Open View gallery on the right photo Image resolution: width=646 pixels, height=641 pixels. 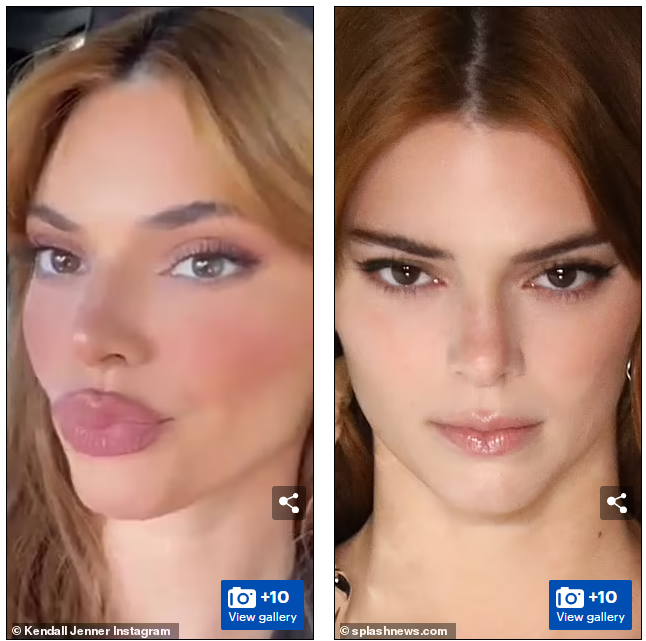click(x=590, y=605)
